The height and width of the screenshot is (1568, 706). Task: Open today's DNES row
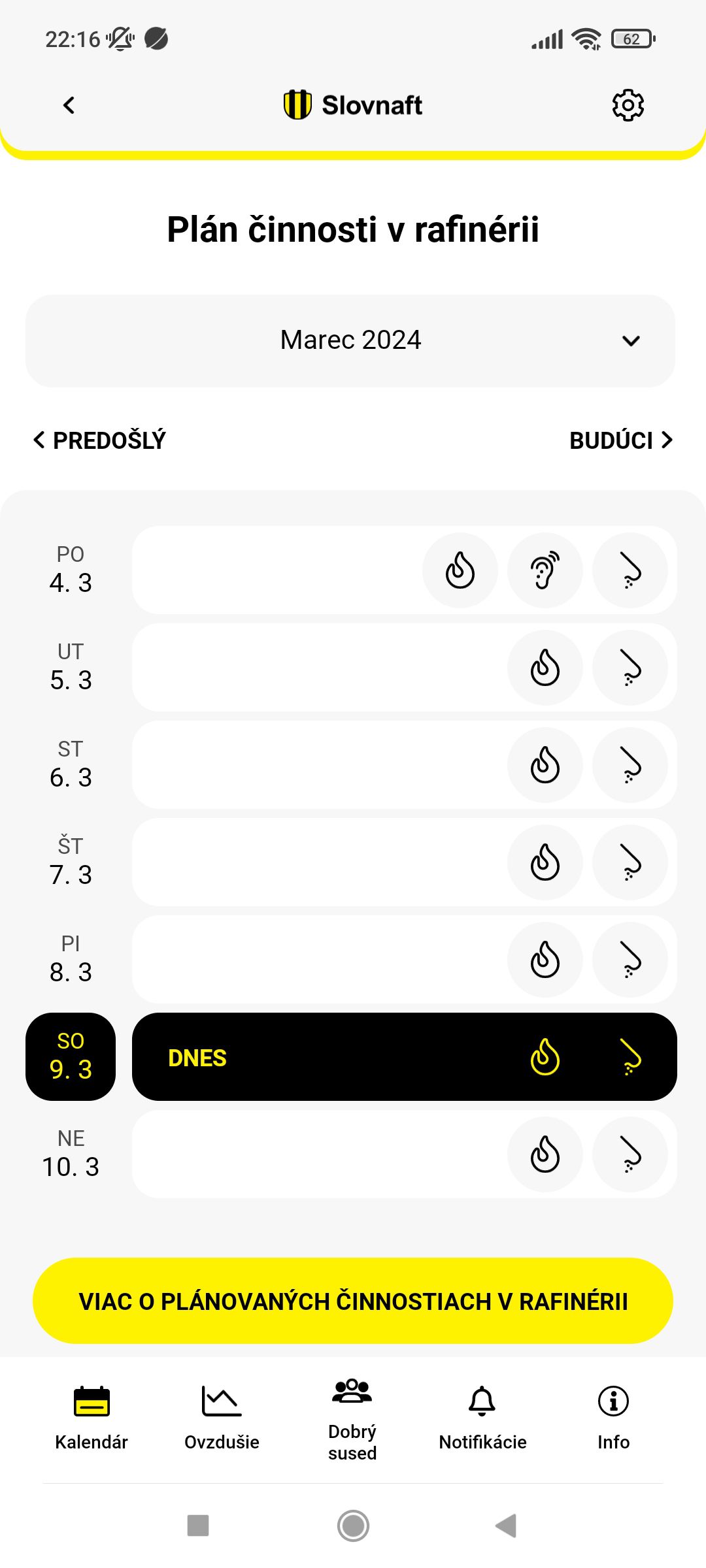tap(404, 1057)
